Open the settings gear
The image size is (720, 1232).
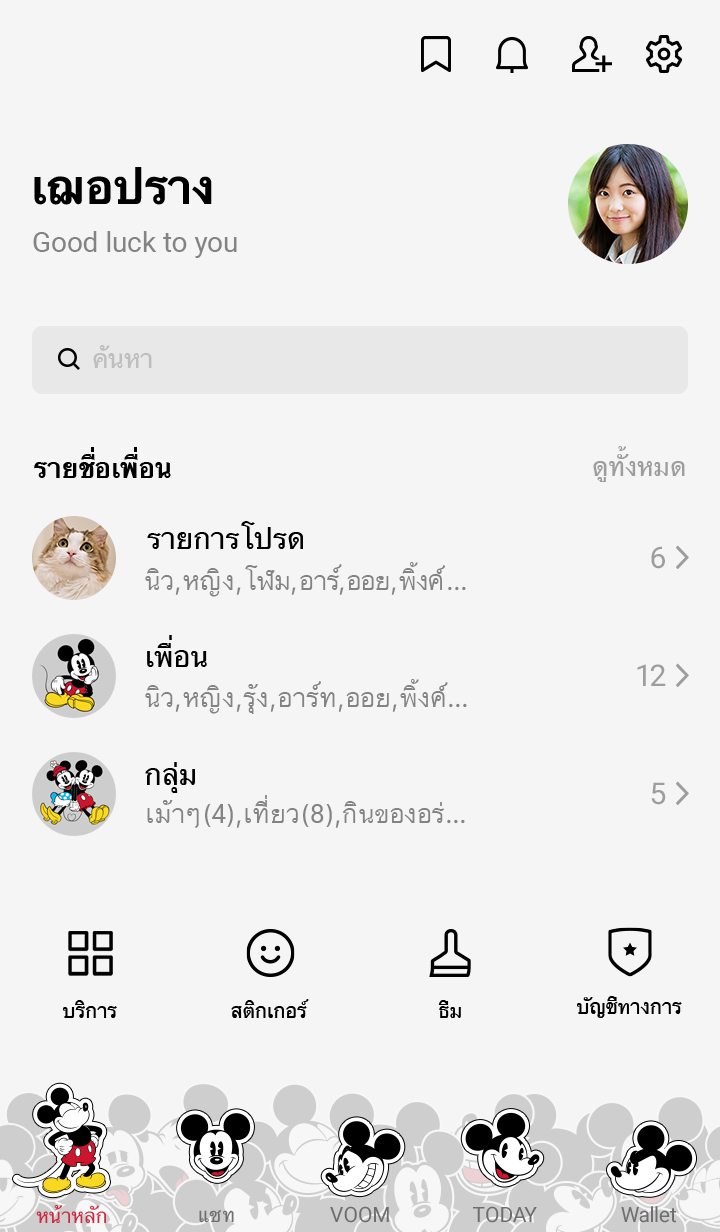[664, 55]
